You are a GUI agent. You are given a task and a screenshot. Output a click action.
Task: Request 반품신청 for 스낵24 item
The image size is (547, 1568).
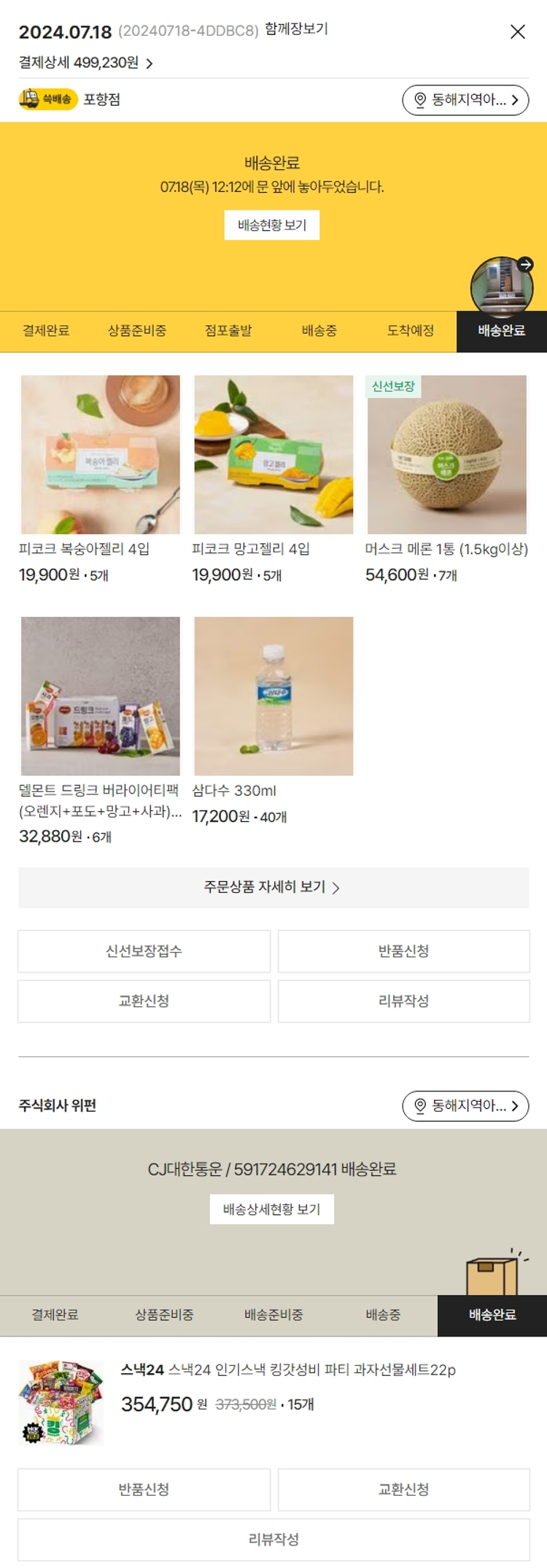click(x=144, y=1488)
